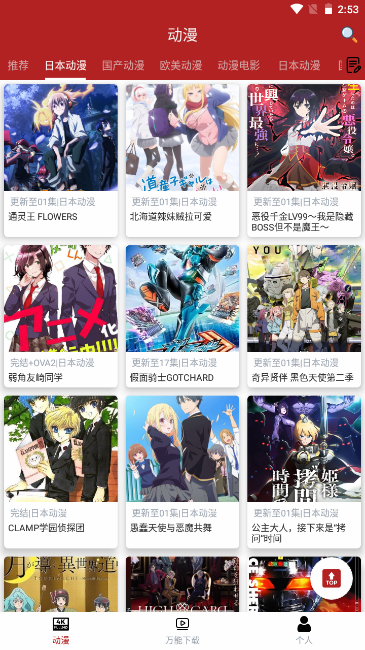Select the 国产动漫 tab
The image size is (365, 650).
tap(123, 65)
